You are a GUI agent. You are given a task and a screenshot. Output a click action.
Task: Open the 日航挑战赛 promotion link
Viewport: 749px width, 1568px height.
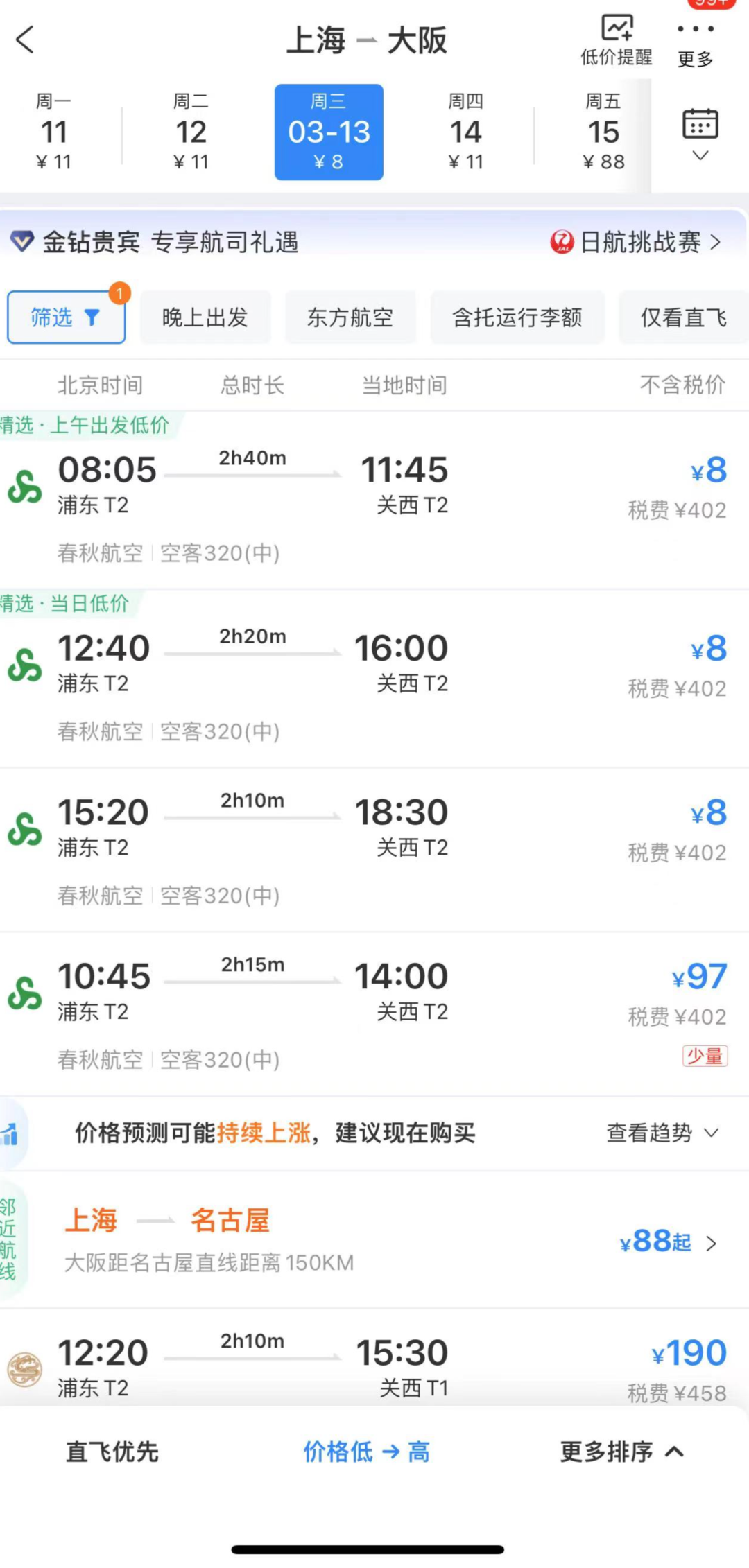click(636, 242)
